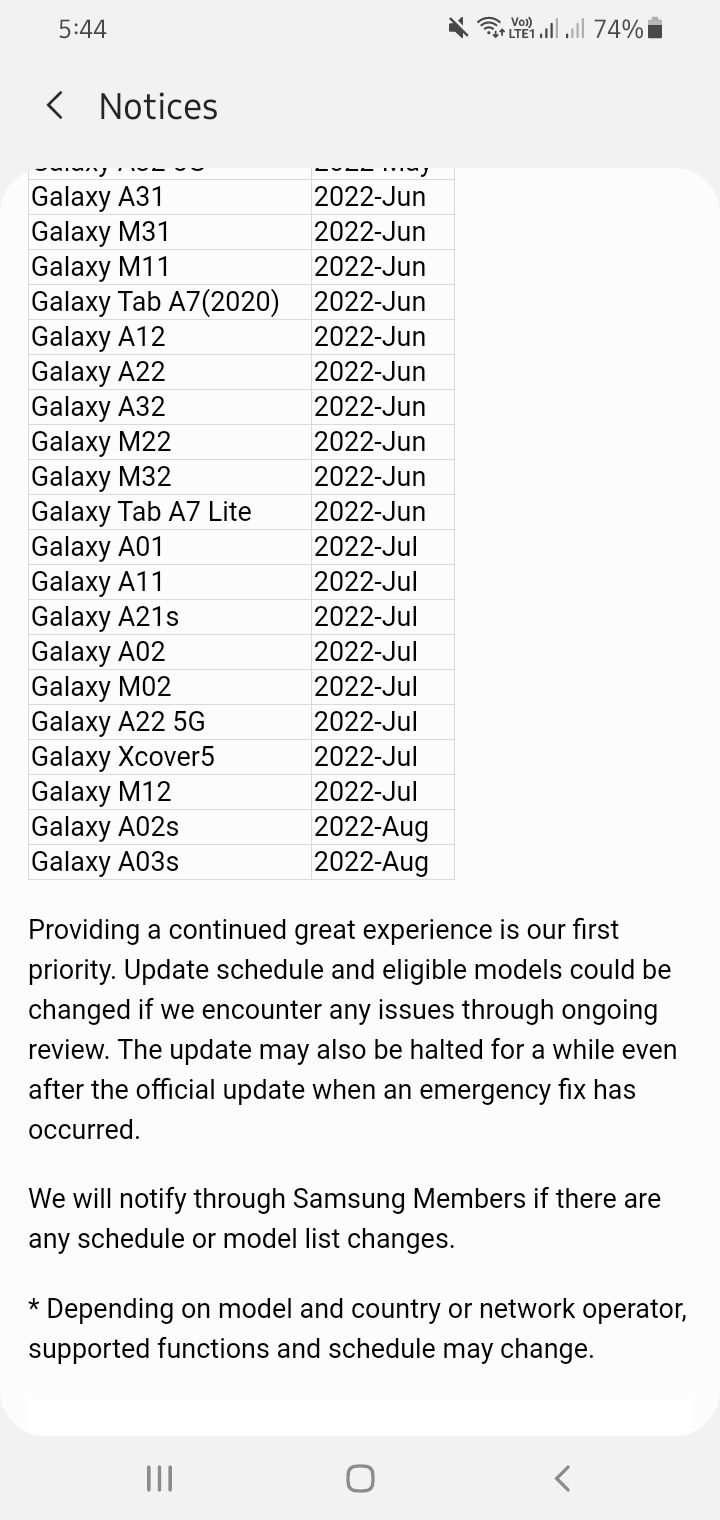Open recent apps from navigation bar

(x=159, y=1478)
